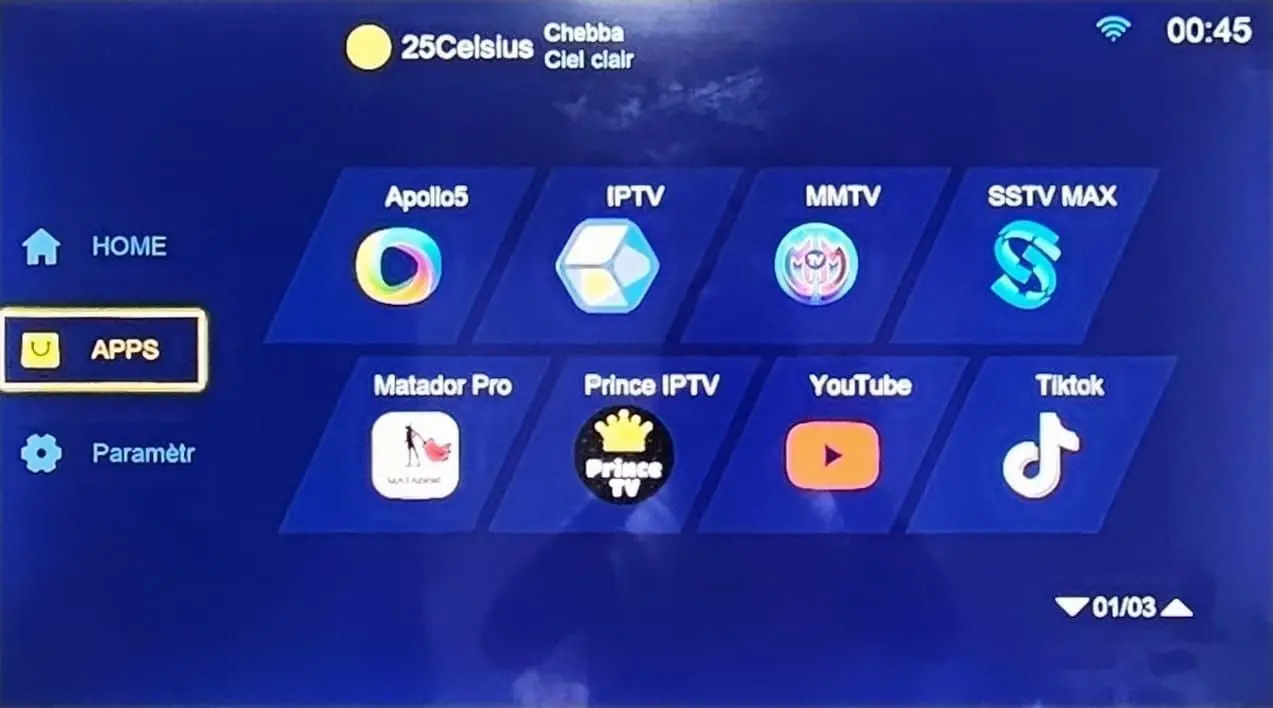Tap the down arrow for next page
This screenshot has height=708, width=1273.
1071,606
